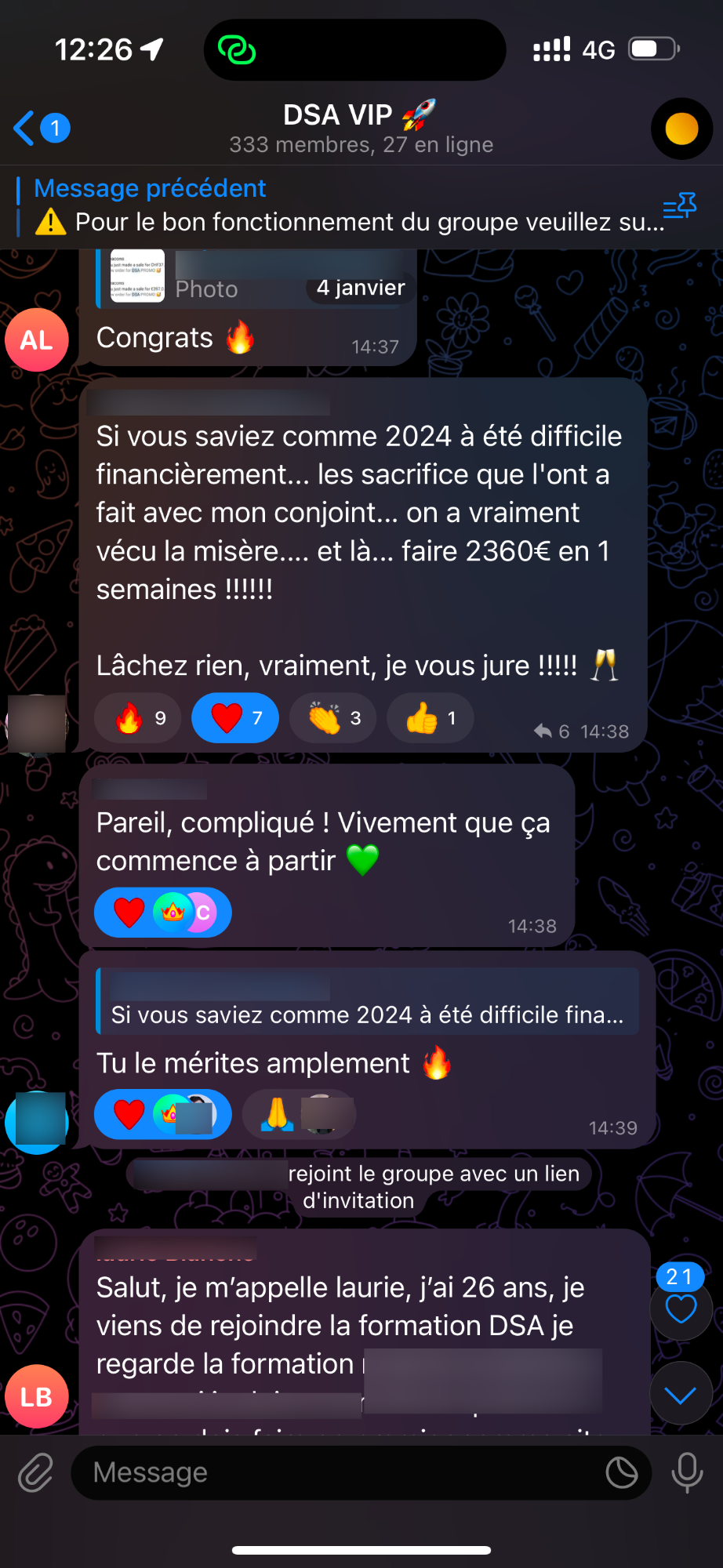723x1568 pixels.
Task: Record a voice message with the microphone
Action: tap(687, 1472)
